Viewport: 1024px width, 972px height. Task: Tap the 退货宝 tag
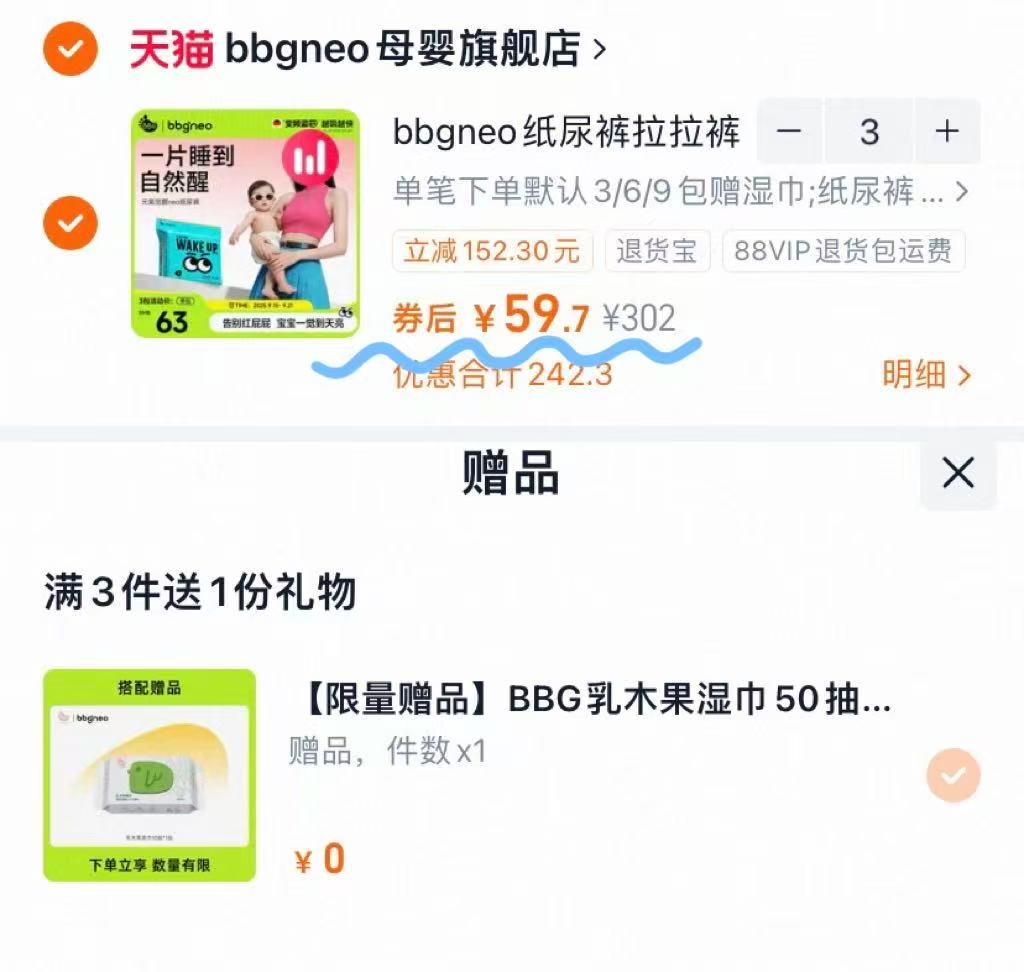(x=657, y=252)
